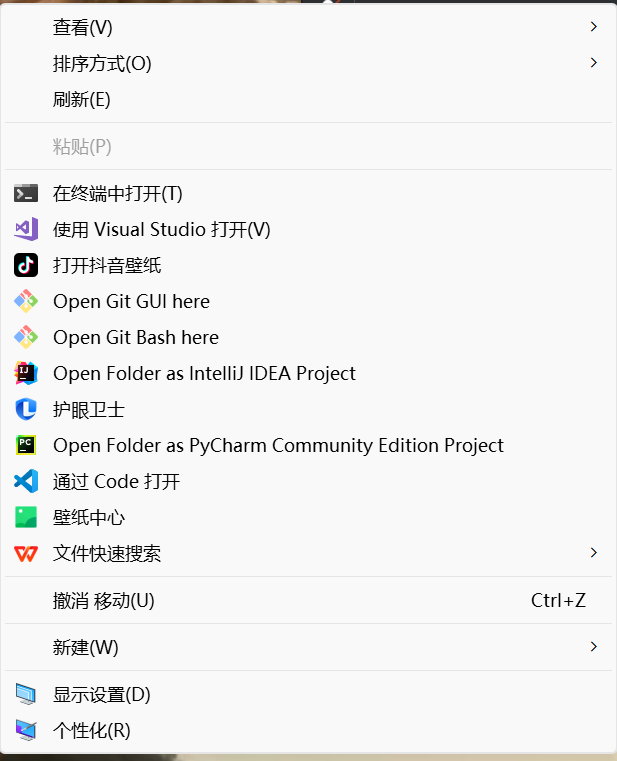Select 使用 Visual Studio 打开(V)

pos(308,230)
